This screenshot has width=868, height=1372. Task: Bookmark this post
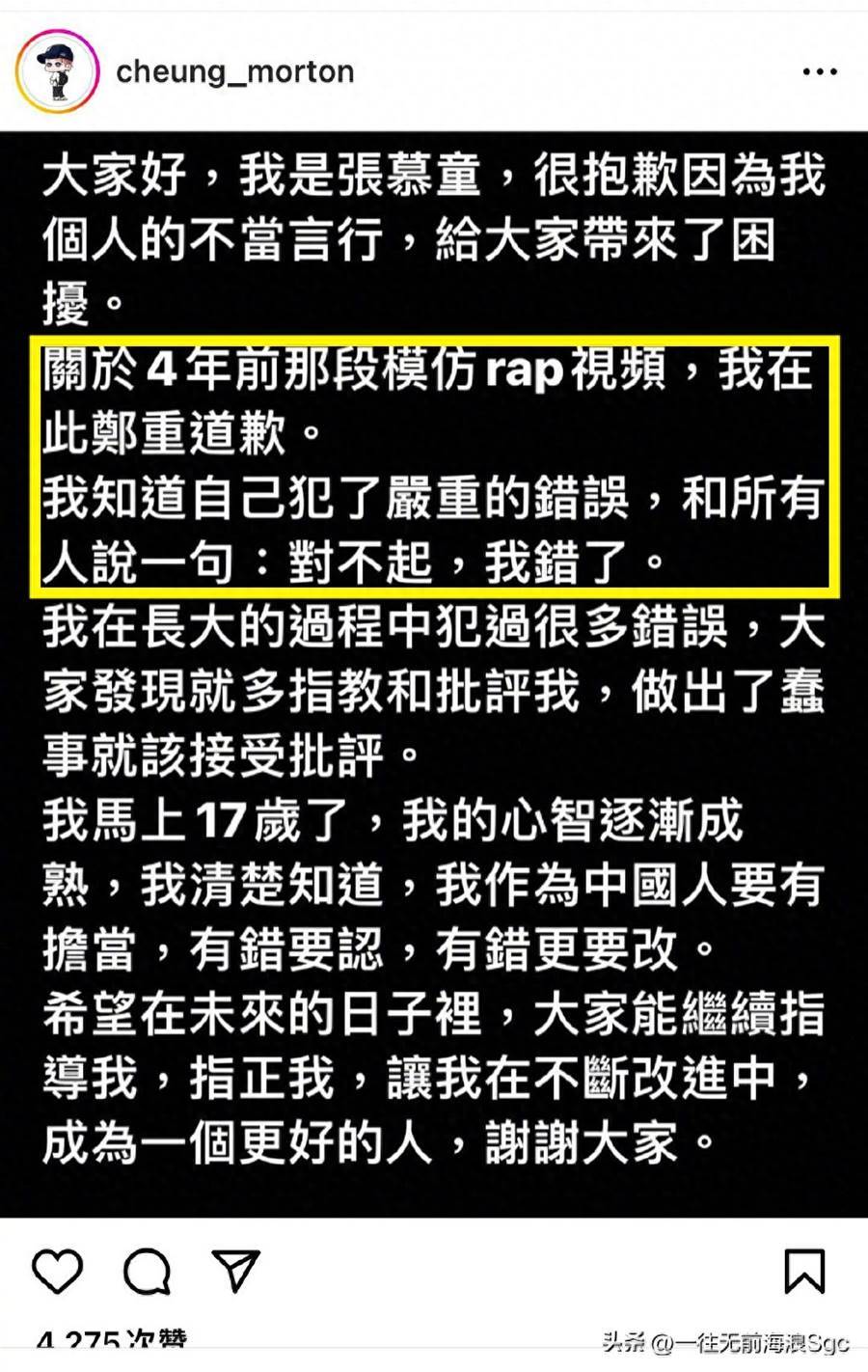point(803,1271)
